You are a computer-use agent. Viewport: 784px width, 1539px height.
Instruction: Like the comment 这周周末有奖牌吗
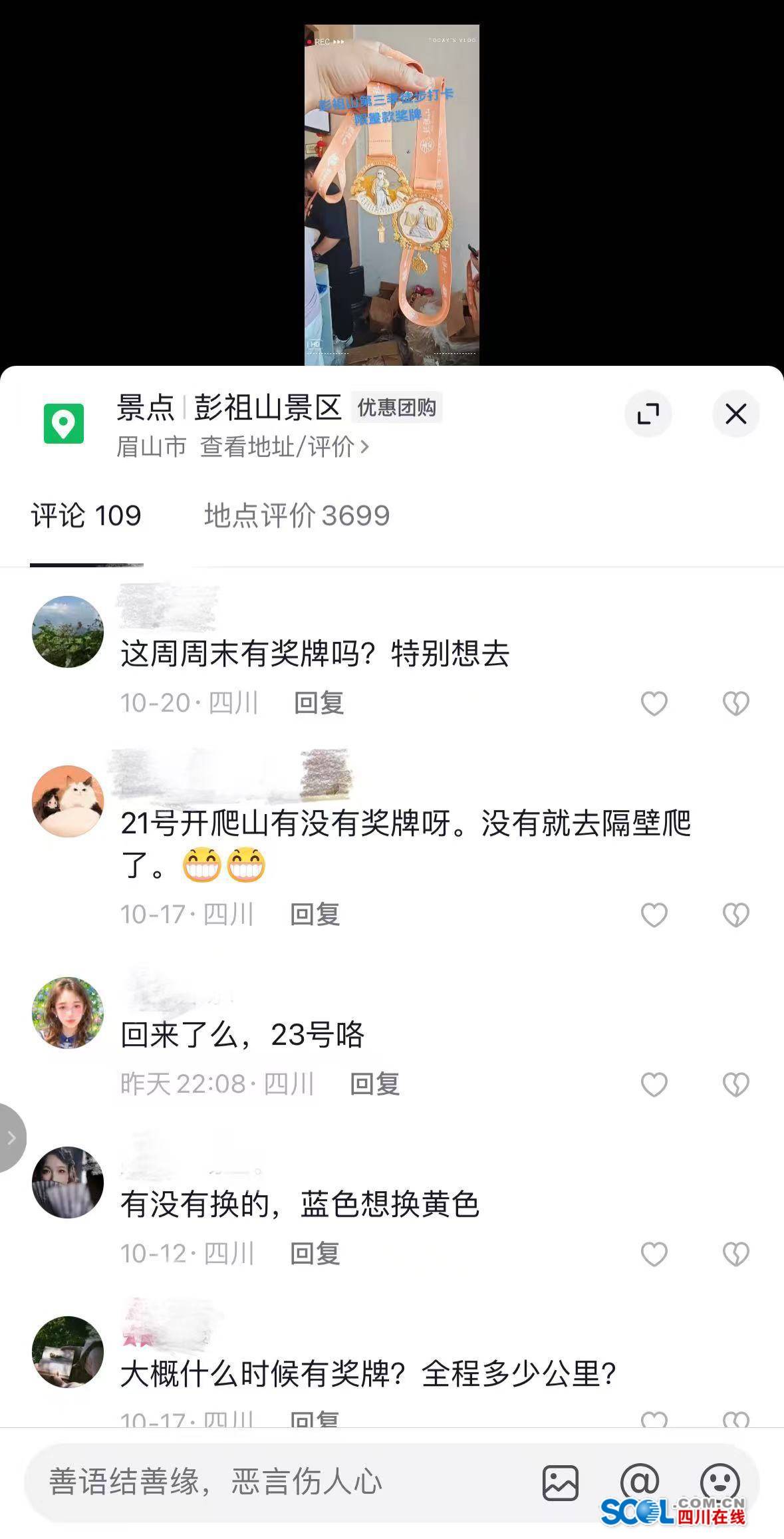654,703
